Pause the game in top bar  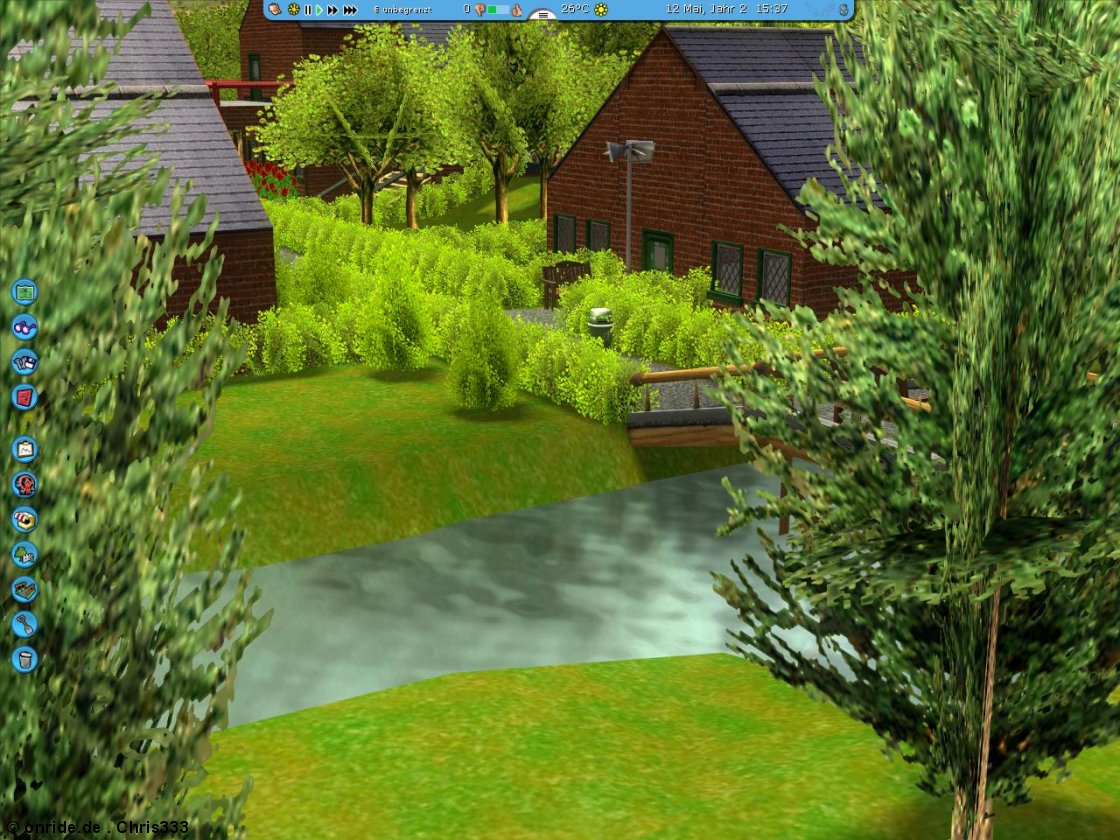click(308, 10)
